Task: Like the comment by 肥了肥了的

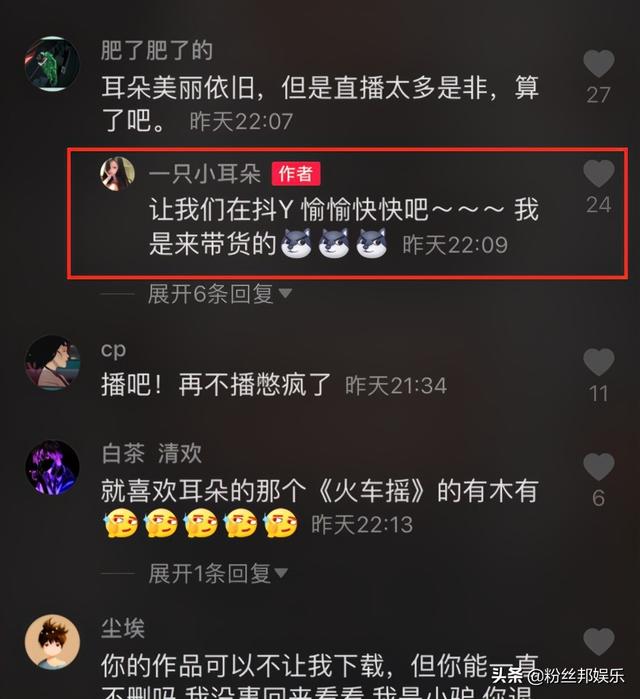Action: 598,65
